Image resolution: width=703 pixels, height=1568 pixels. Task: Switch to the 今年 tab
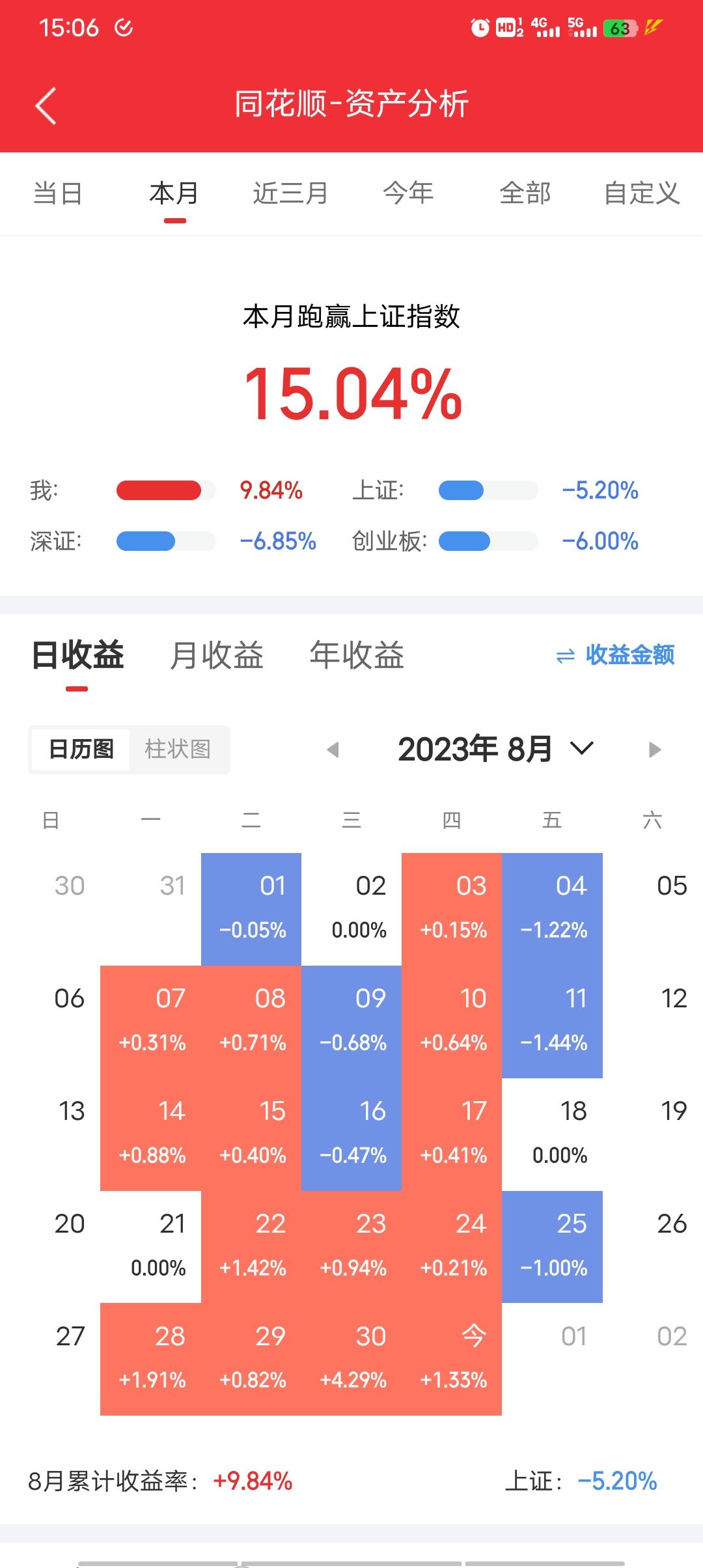408,193
